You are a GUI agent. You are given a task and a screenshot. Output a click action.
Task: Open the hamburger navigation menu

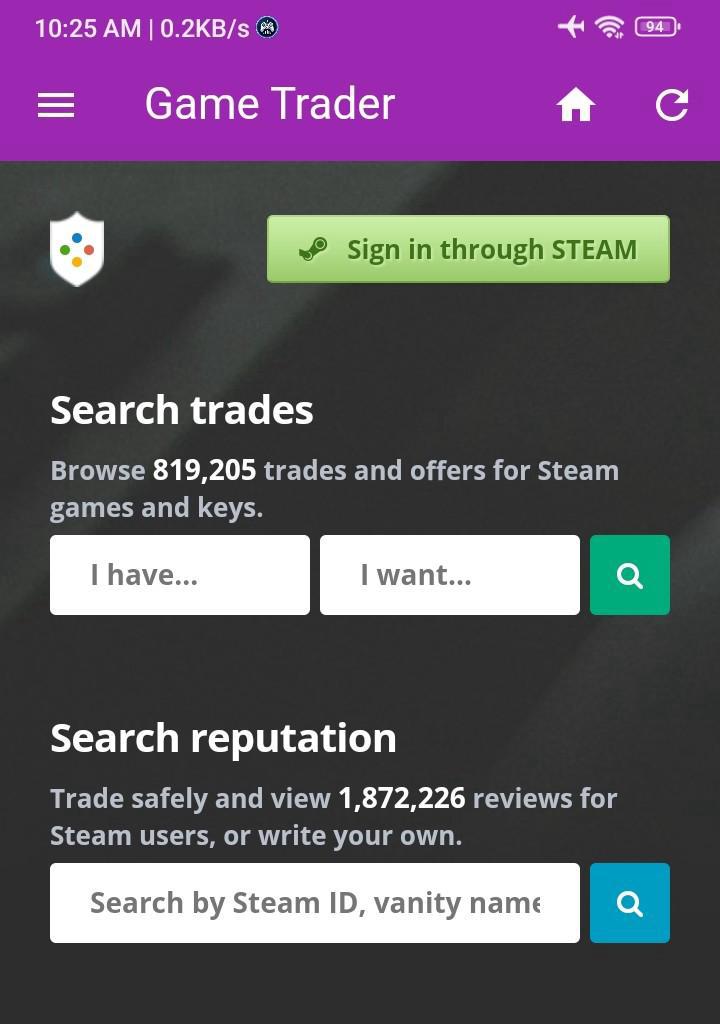click(x=55, y=103)
